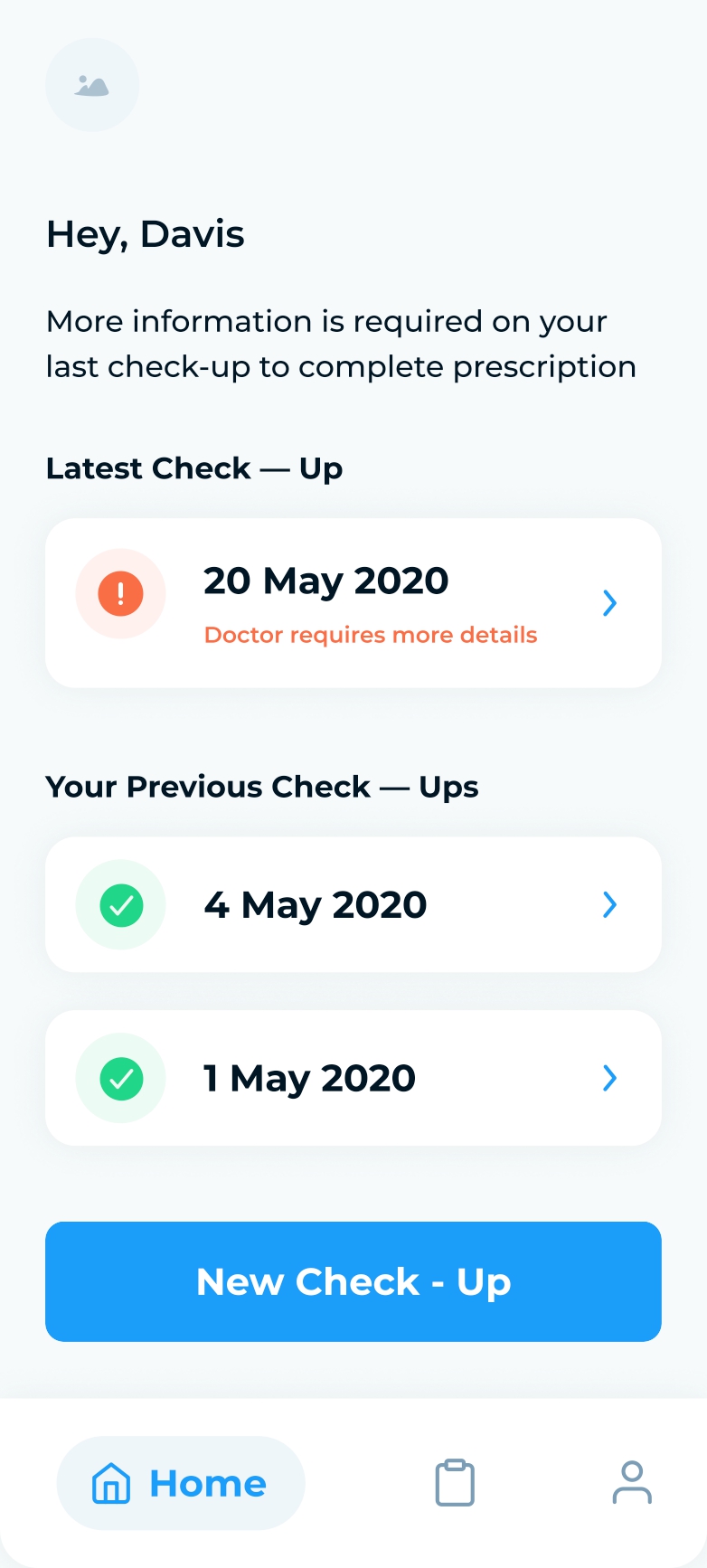Switch to the Home tab

pos(181,1483)
